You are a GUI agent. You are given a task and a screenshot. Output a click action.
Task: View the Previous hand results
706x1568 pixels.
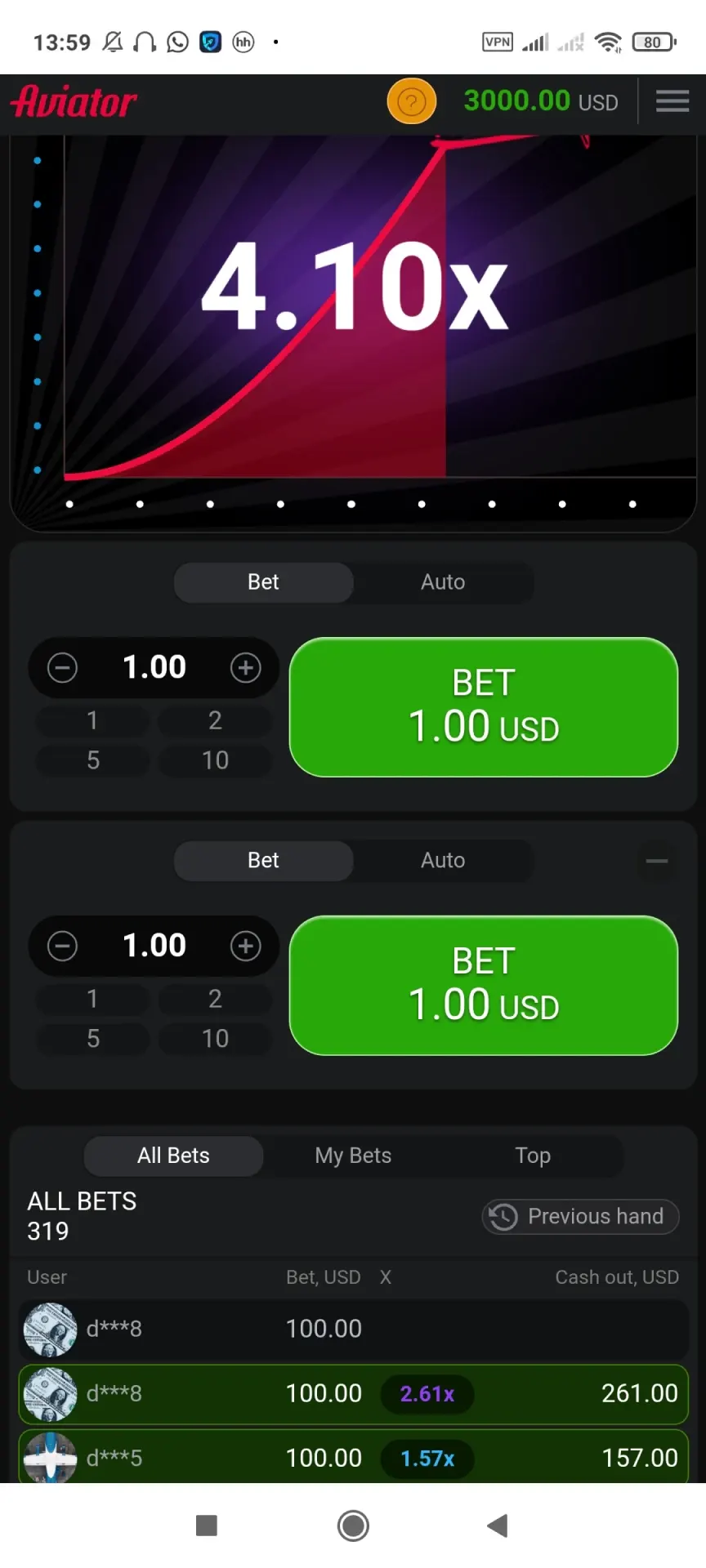tap(581, 1217)
